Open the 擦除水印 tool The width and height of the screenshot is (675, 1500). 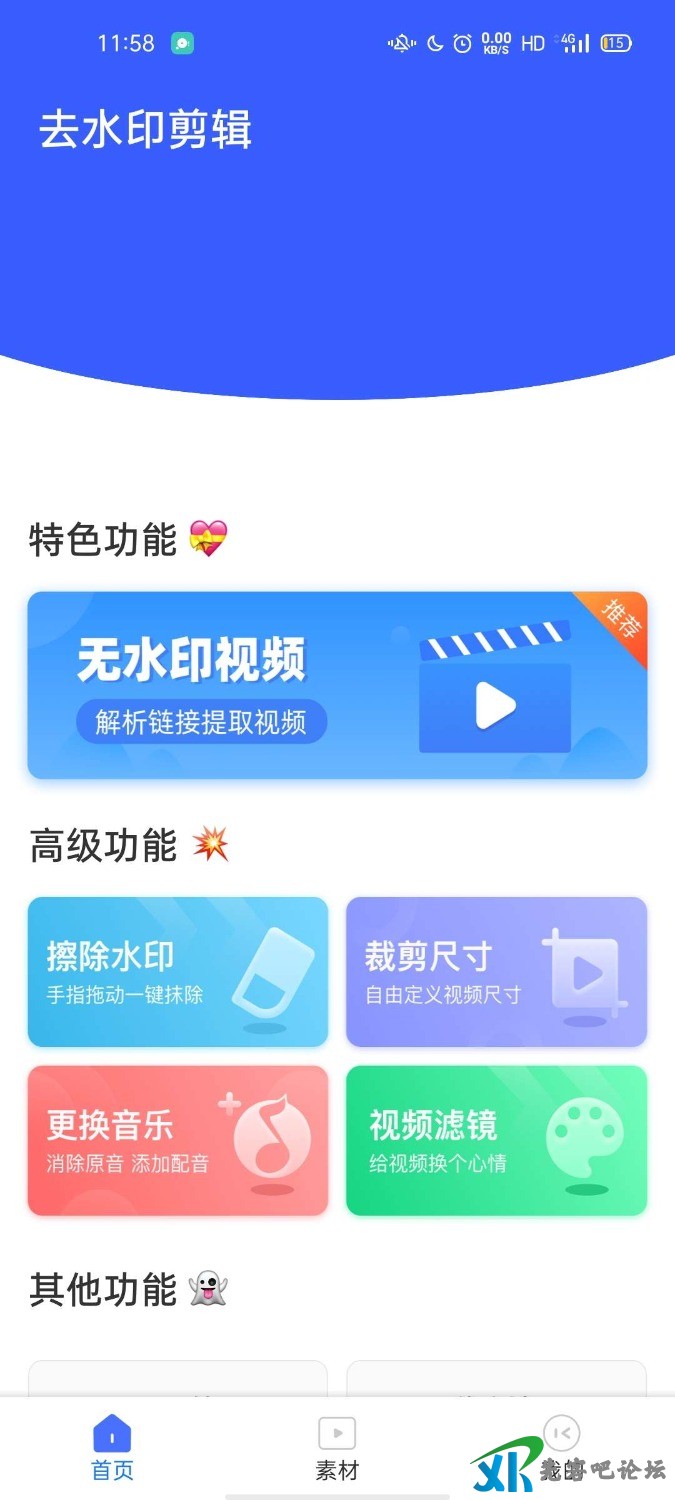pos(178,972)
